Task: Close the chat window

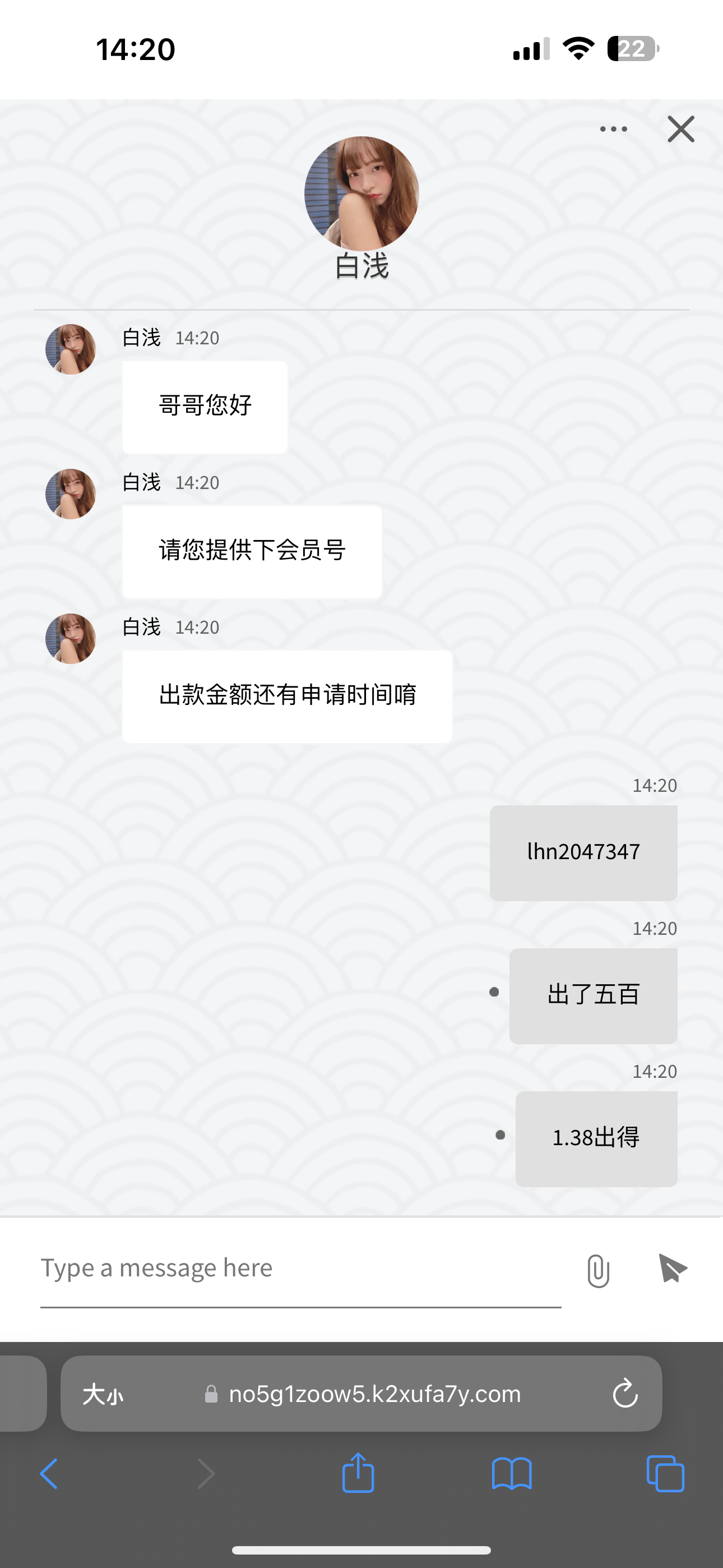Action: [x=680, y=129]
